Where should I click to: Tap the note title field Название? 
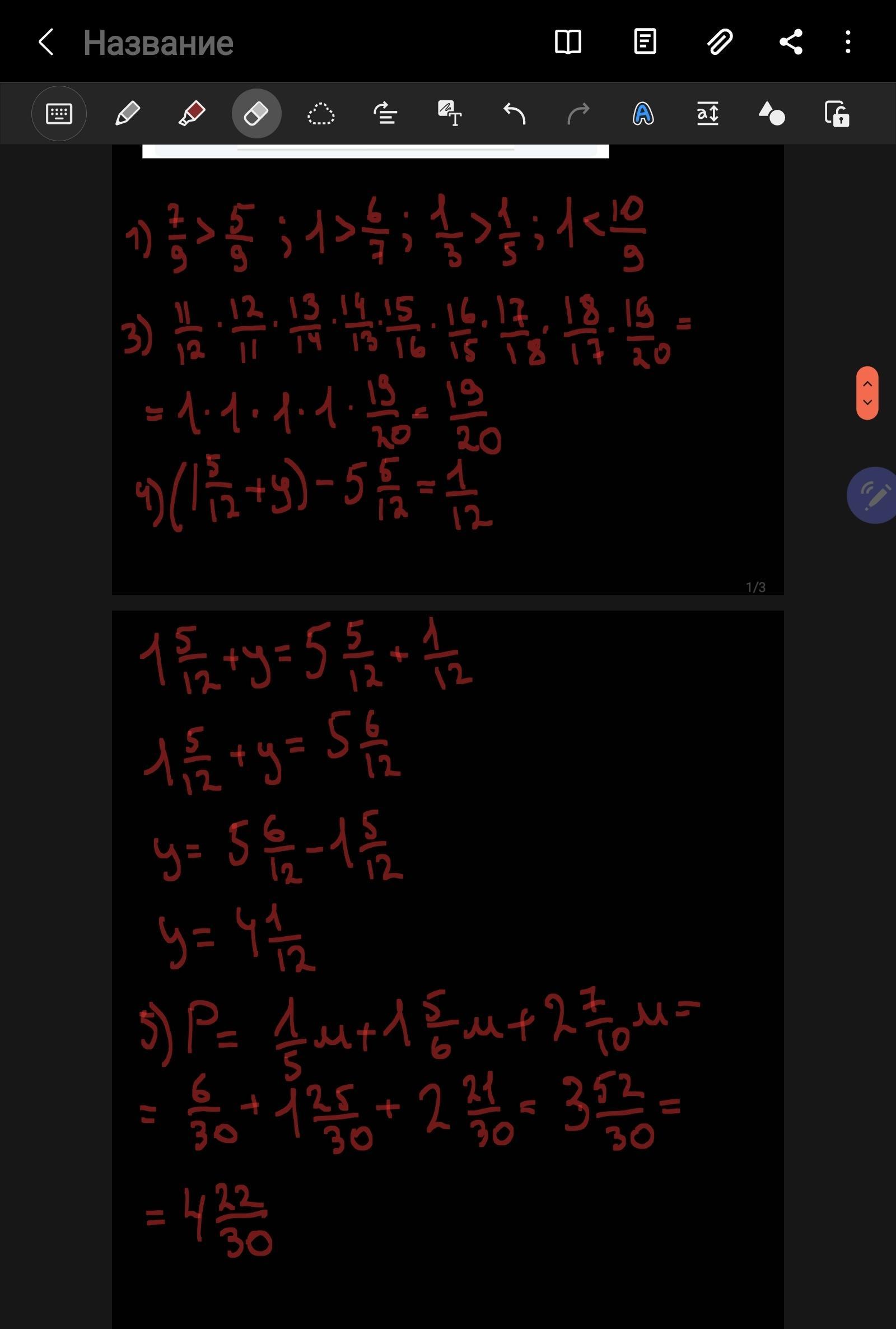[158, 43]
